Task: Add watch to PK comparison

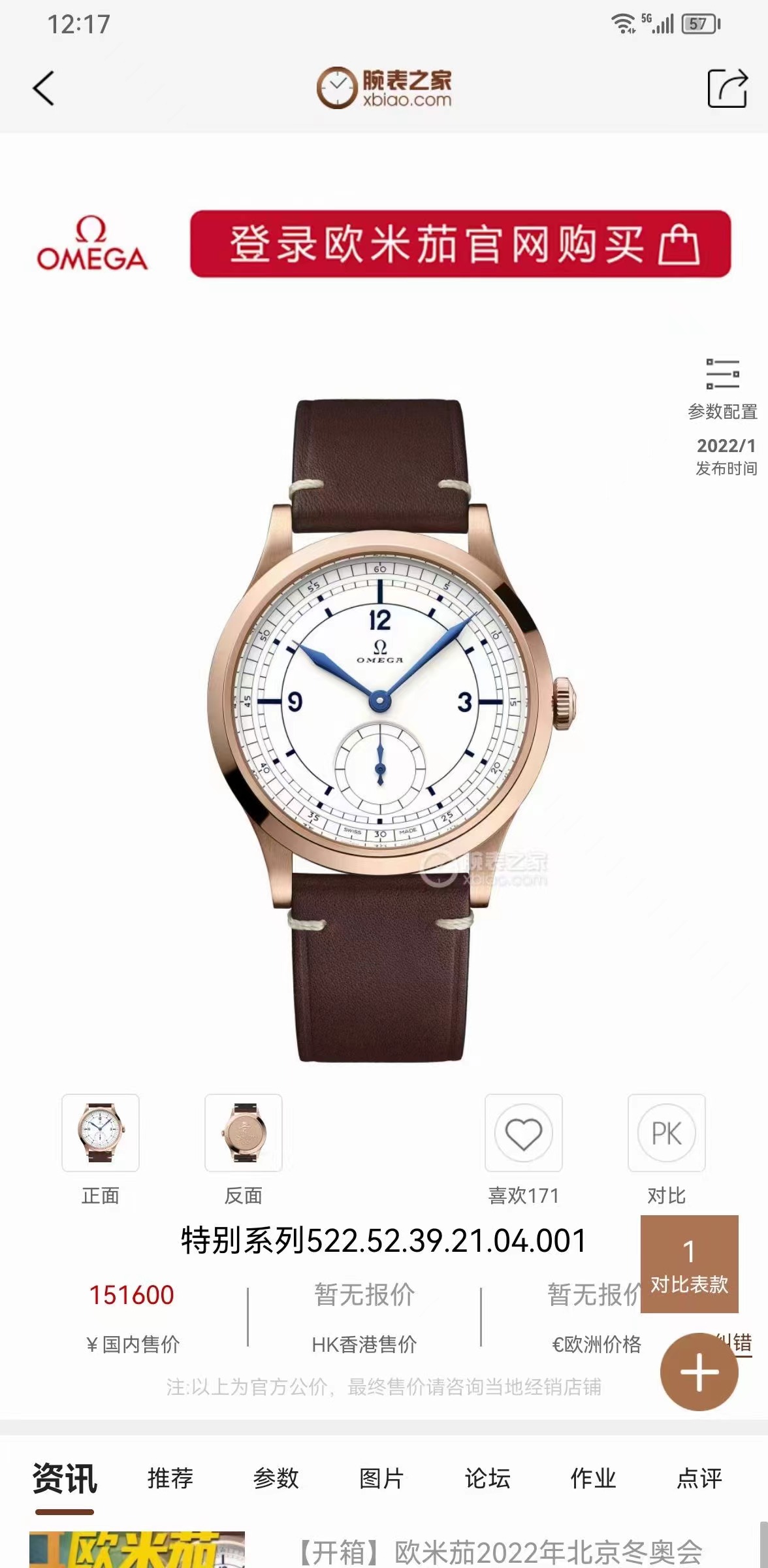Action: point(666,1132)
